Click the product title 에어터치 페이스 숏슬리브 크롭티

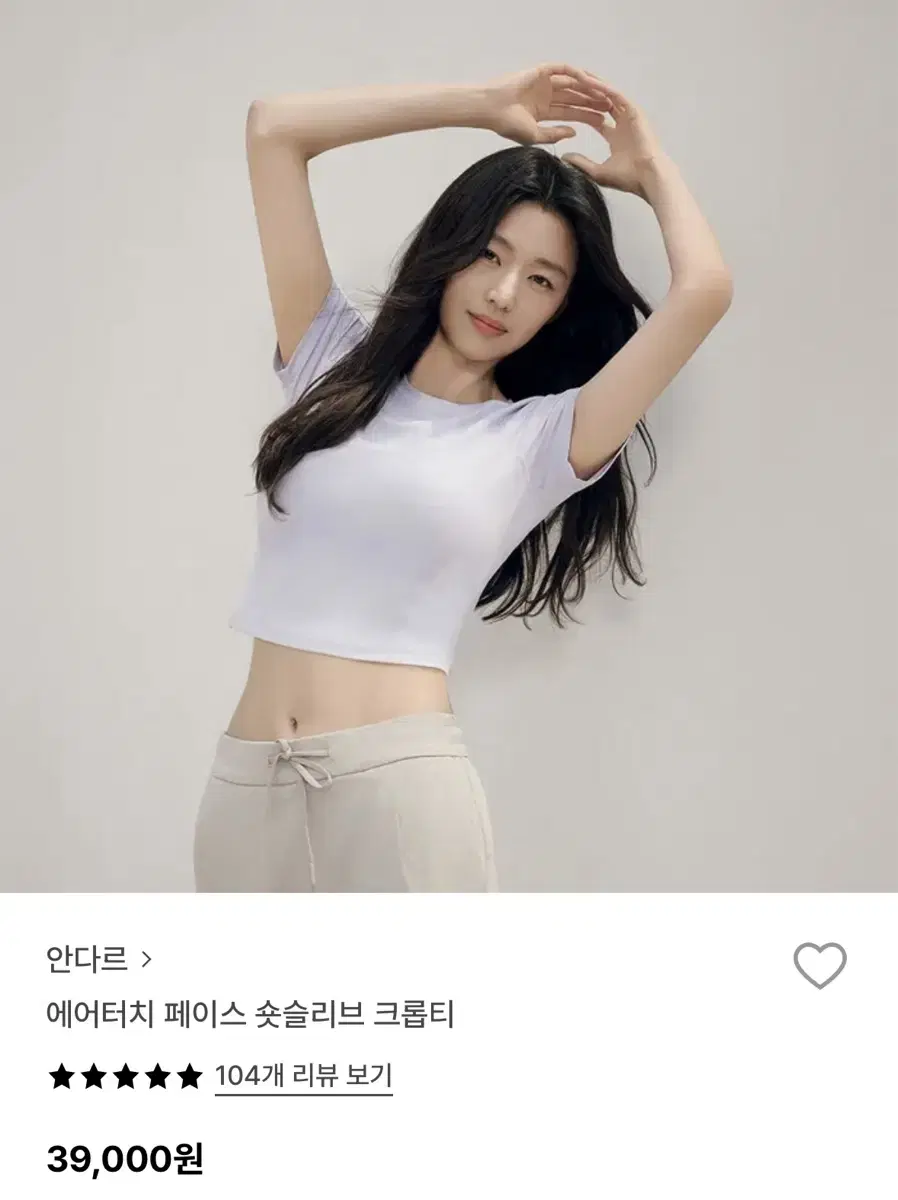[x=250, y=1013]
